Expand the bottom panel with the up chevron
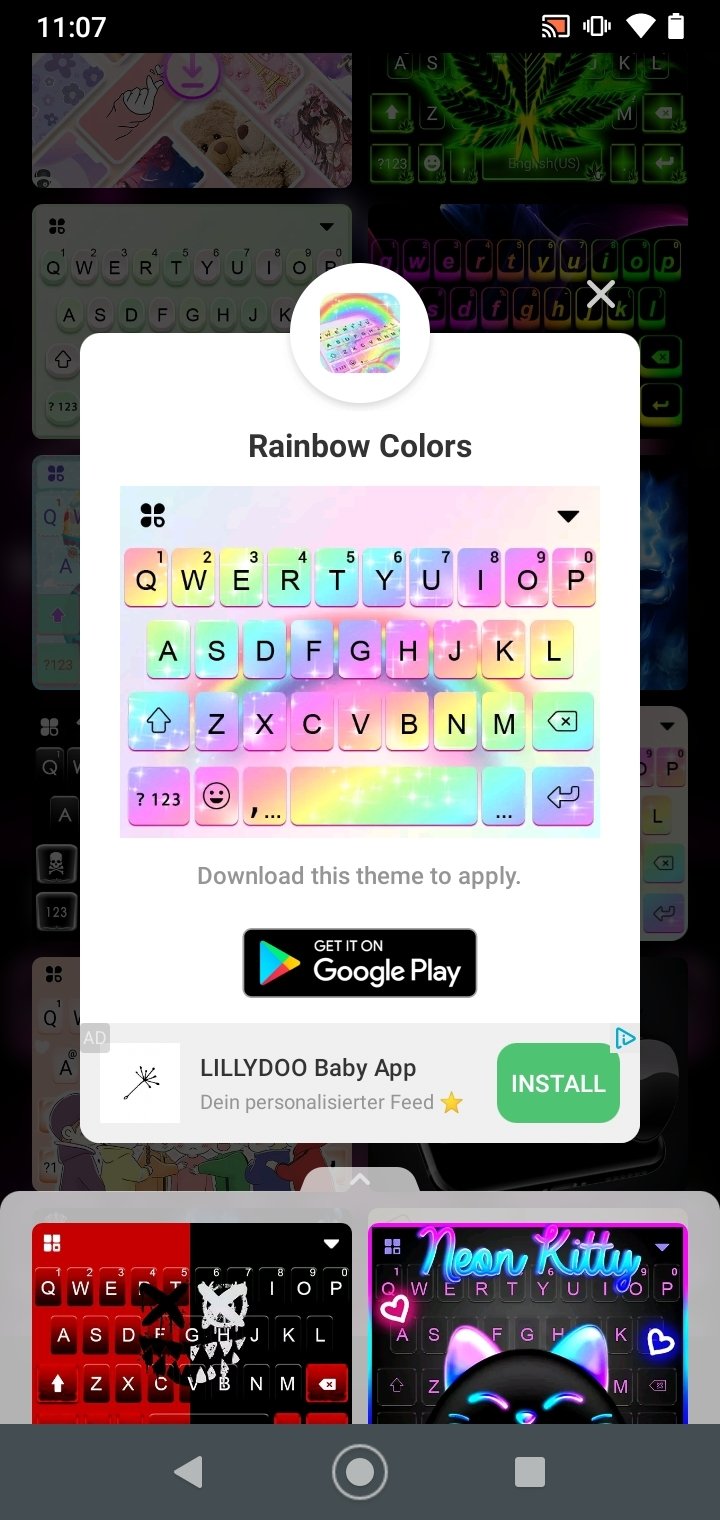720x1520 pixels. click(360, 1180)
